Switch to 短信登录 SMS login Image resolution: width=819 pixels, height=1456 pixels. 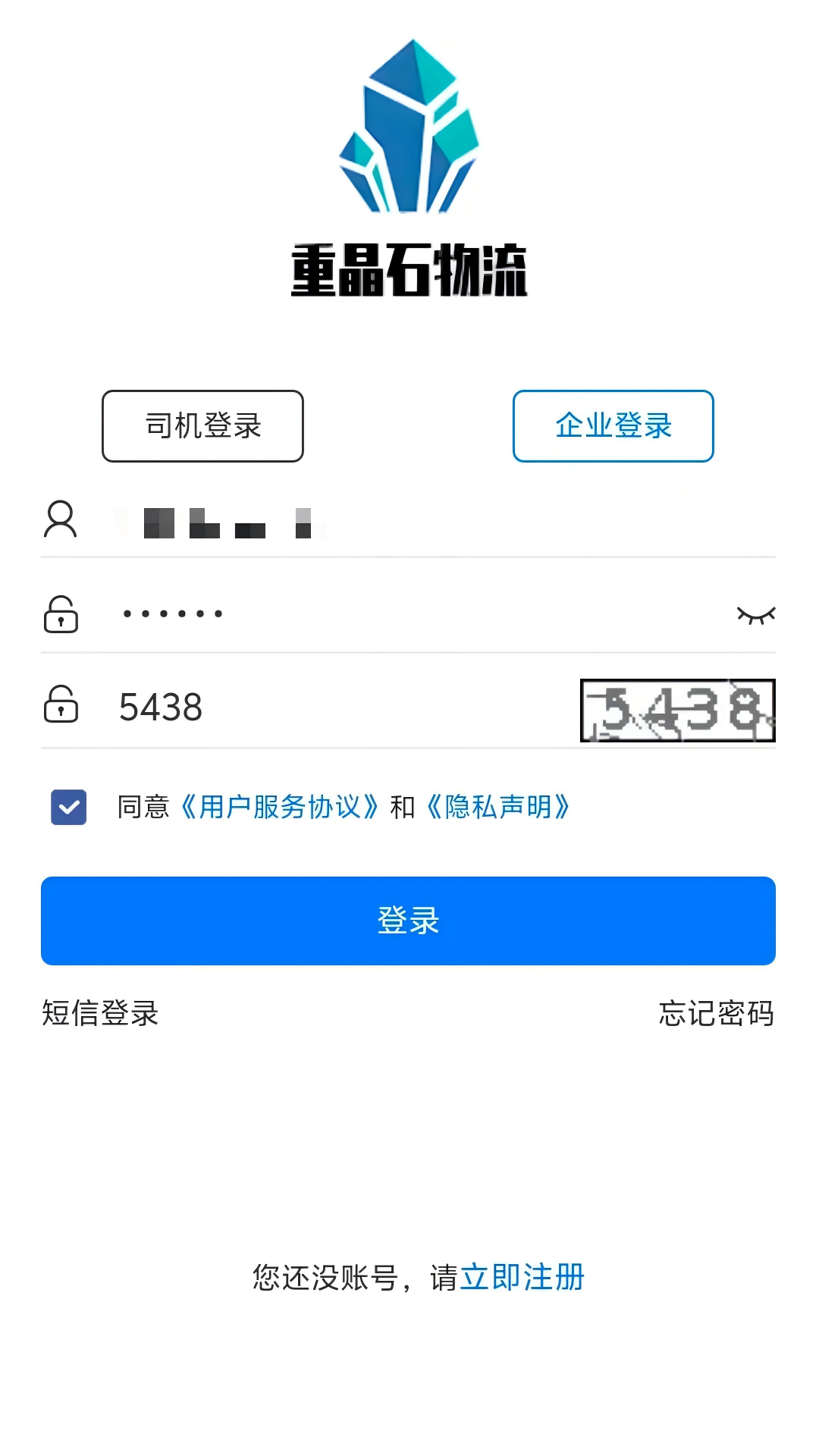[100, 1013]
